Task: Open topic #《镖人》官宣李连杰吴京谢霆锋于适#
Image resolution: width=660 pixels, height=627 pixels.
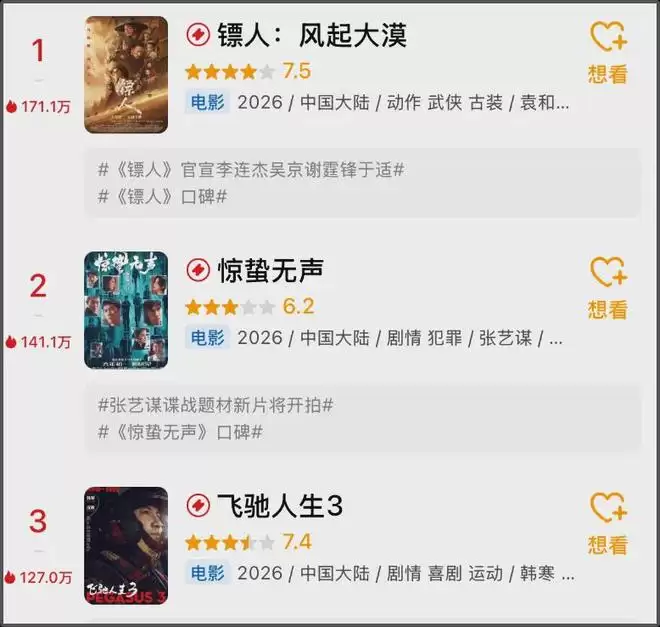Action: 251,170
